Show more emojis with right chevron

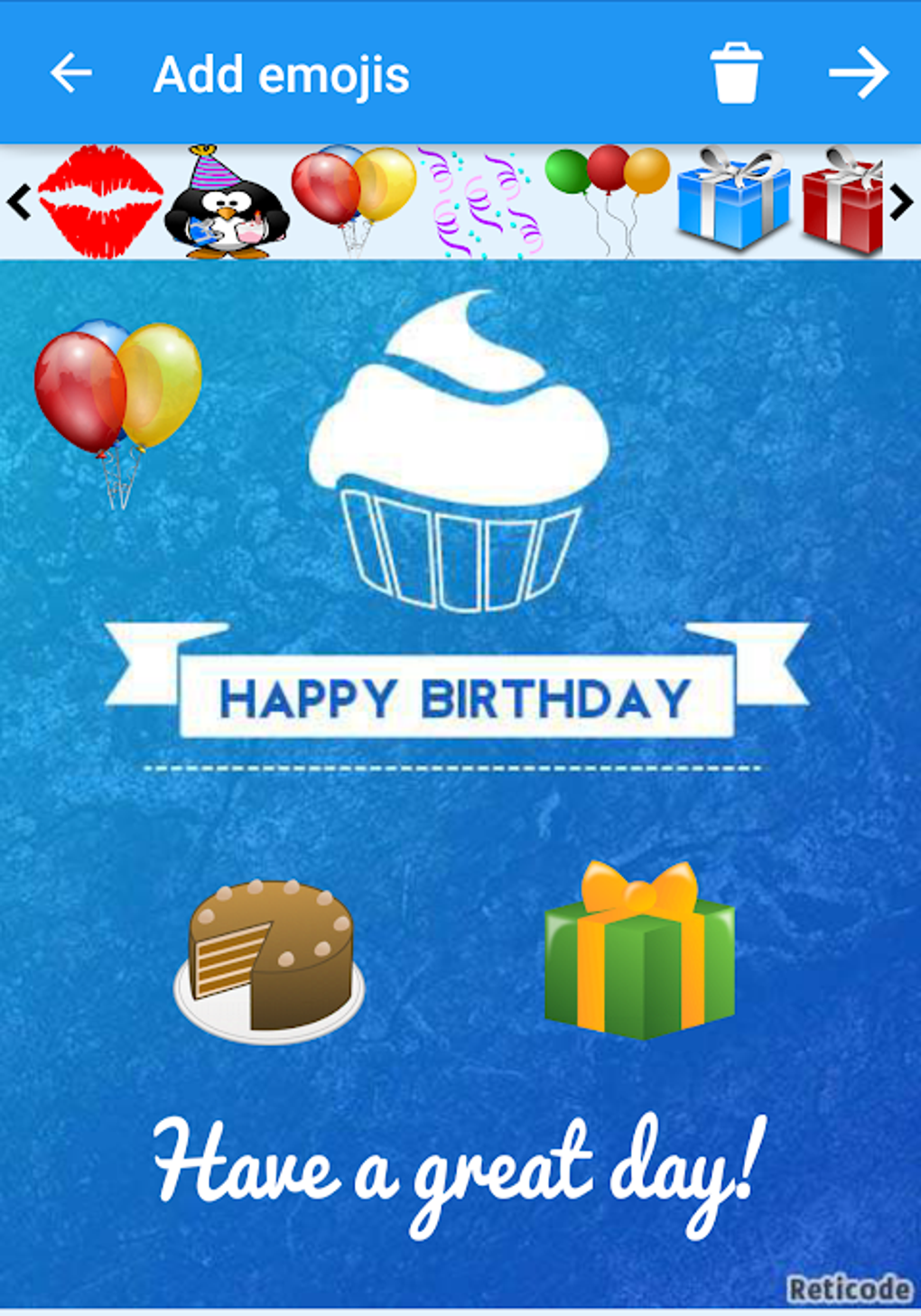(x=899, y=202)
